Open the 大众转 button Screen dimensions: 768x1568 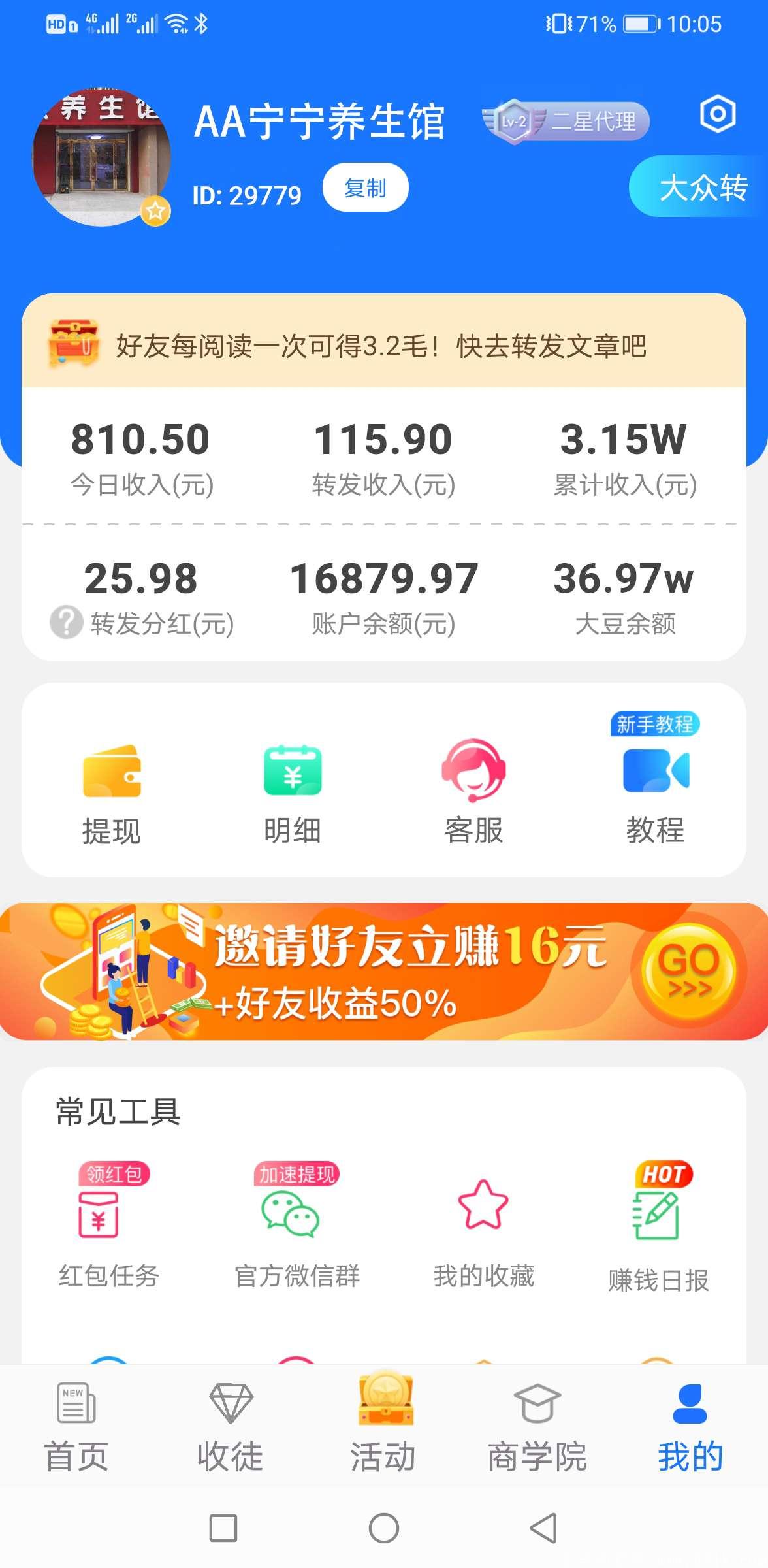(699, 188)
